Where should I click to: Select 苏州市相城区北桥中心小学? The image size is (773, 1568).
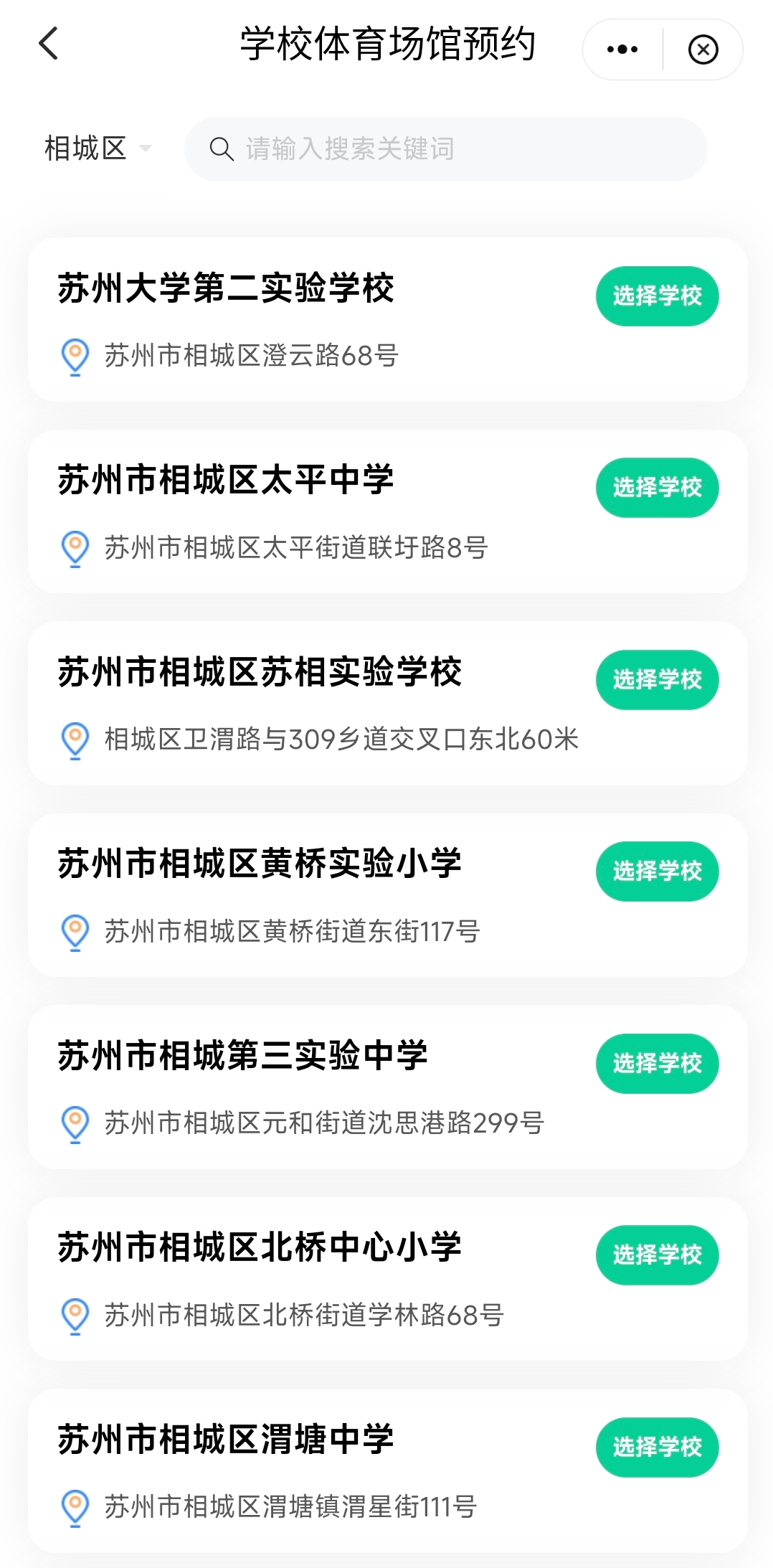click(657, 1255)
